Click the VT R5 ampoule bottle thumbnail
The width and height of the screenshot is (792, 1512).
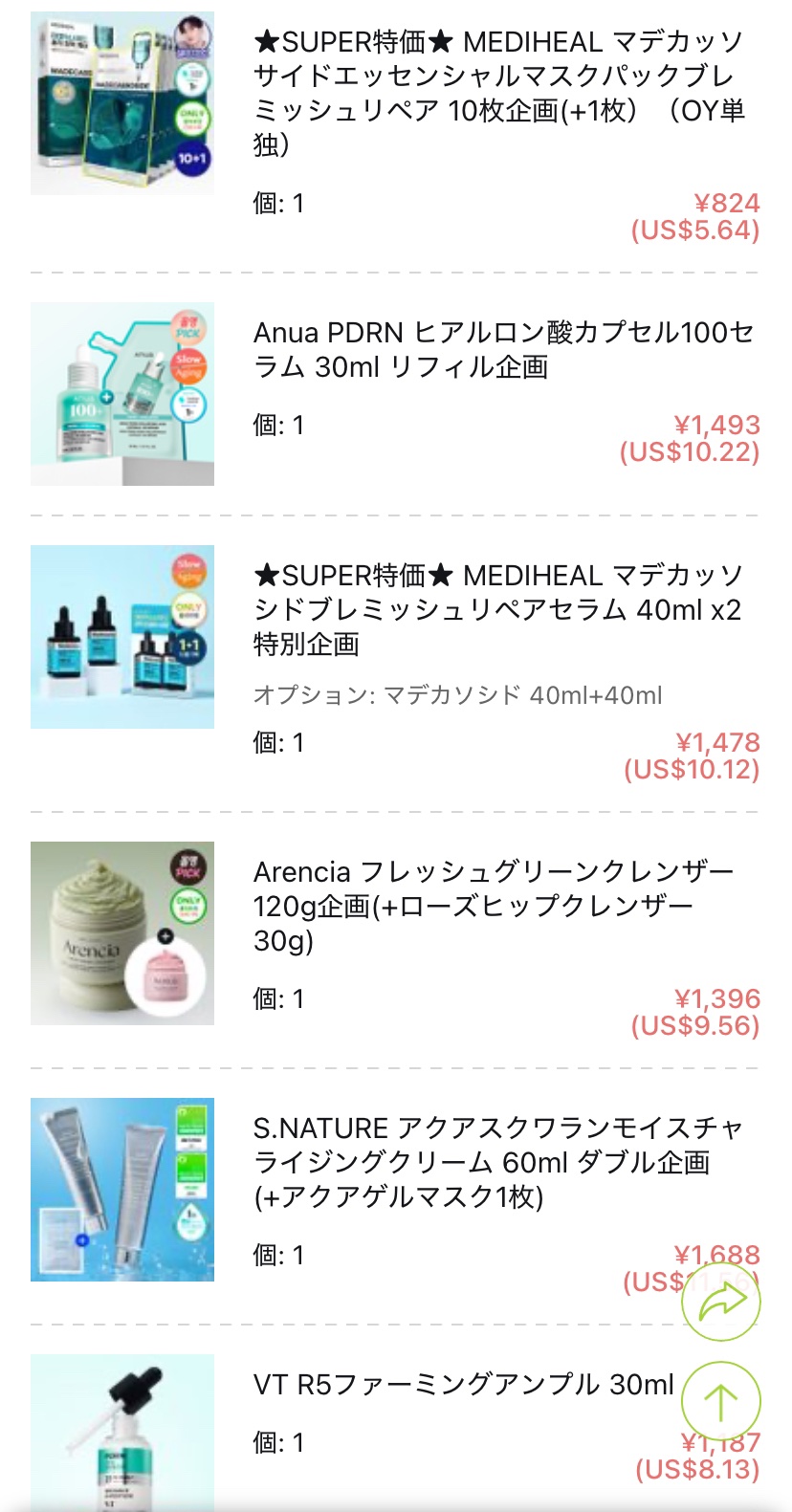(121, 1425)
